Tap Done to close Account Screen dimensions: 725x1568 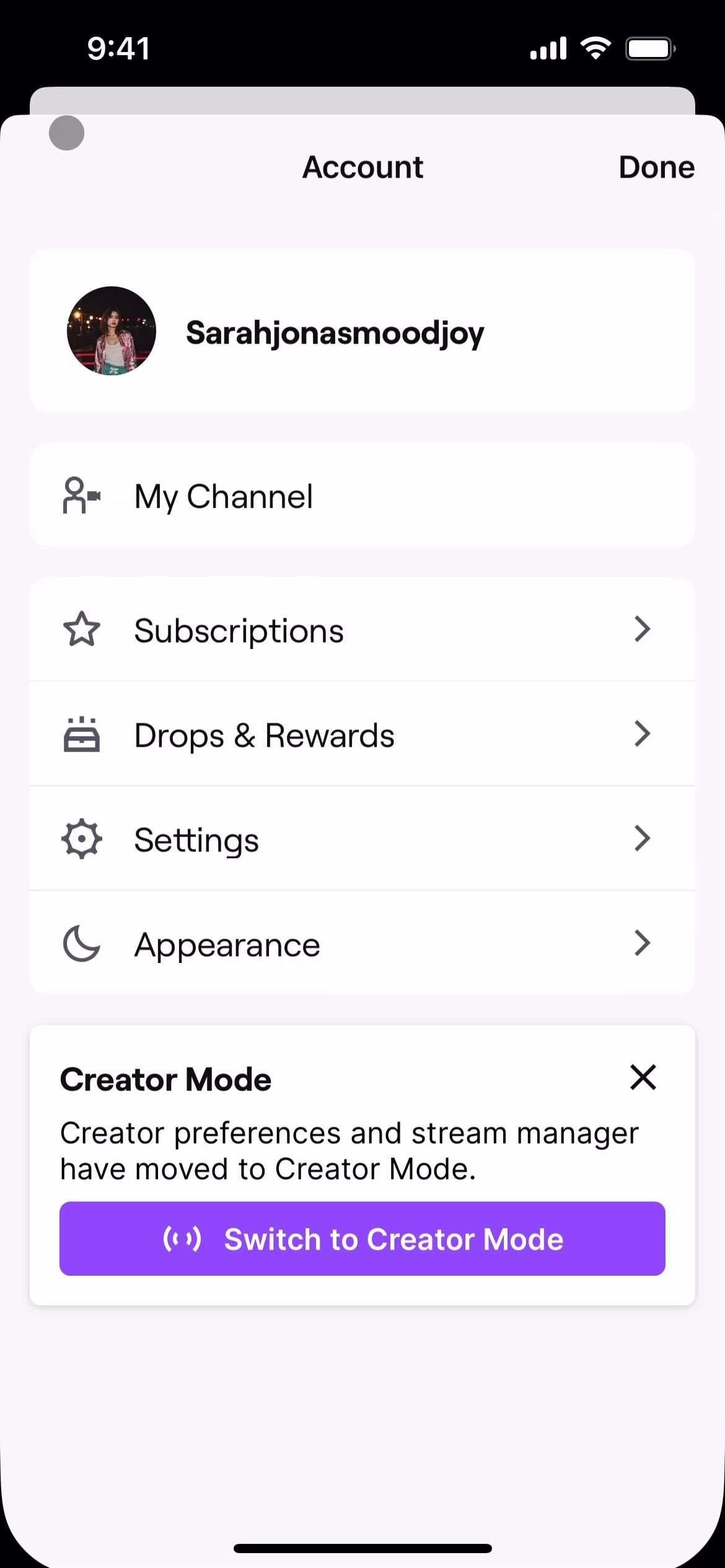pos(656,167)
